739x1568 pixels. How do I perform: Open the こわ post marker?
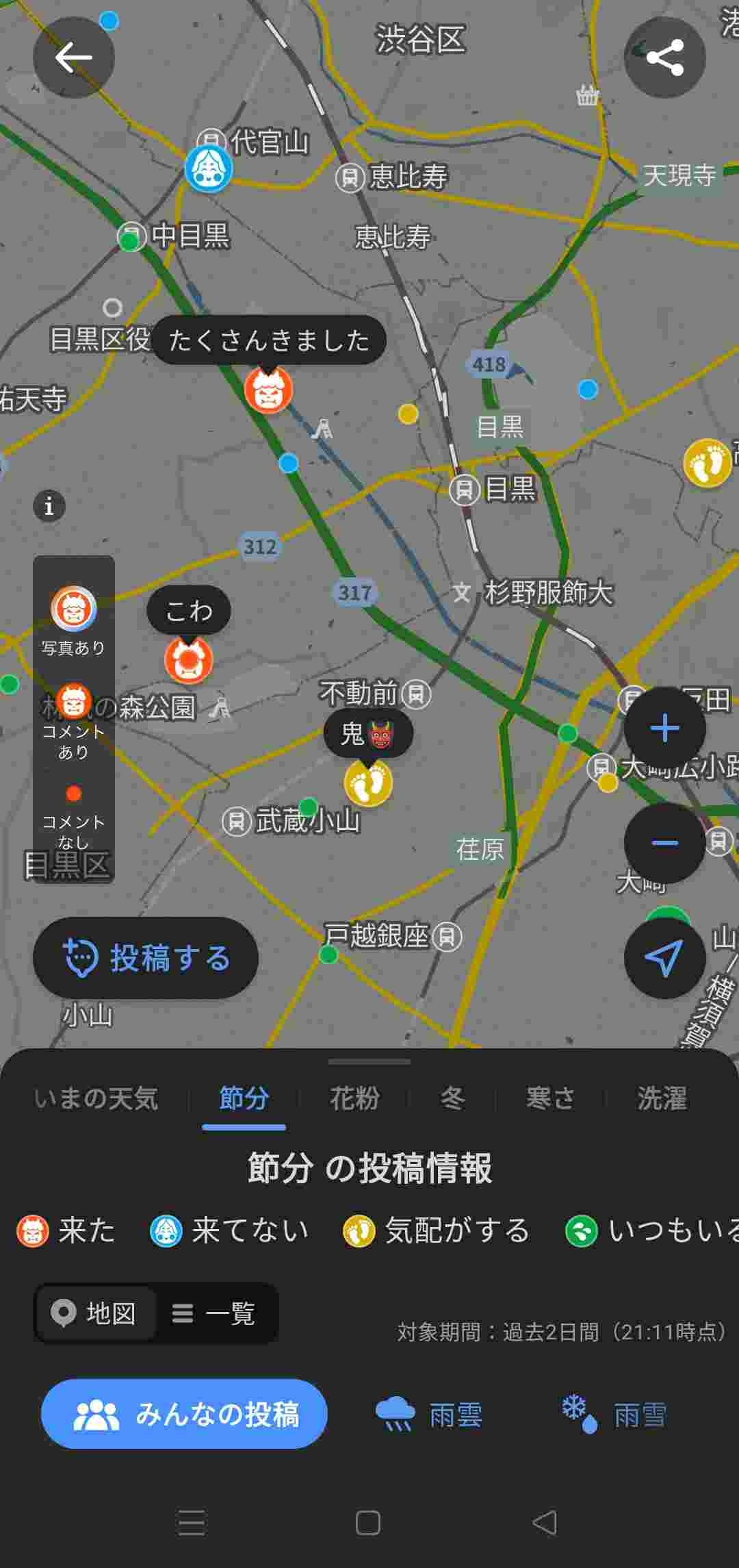(x=188, y=661)
